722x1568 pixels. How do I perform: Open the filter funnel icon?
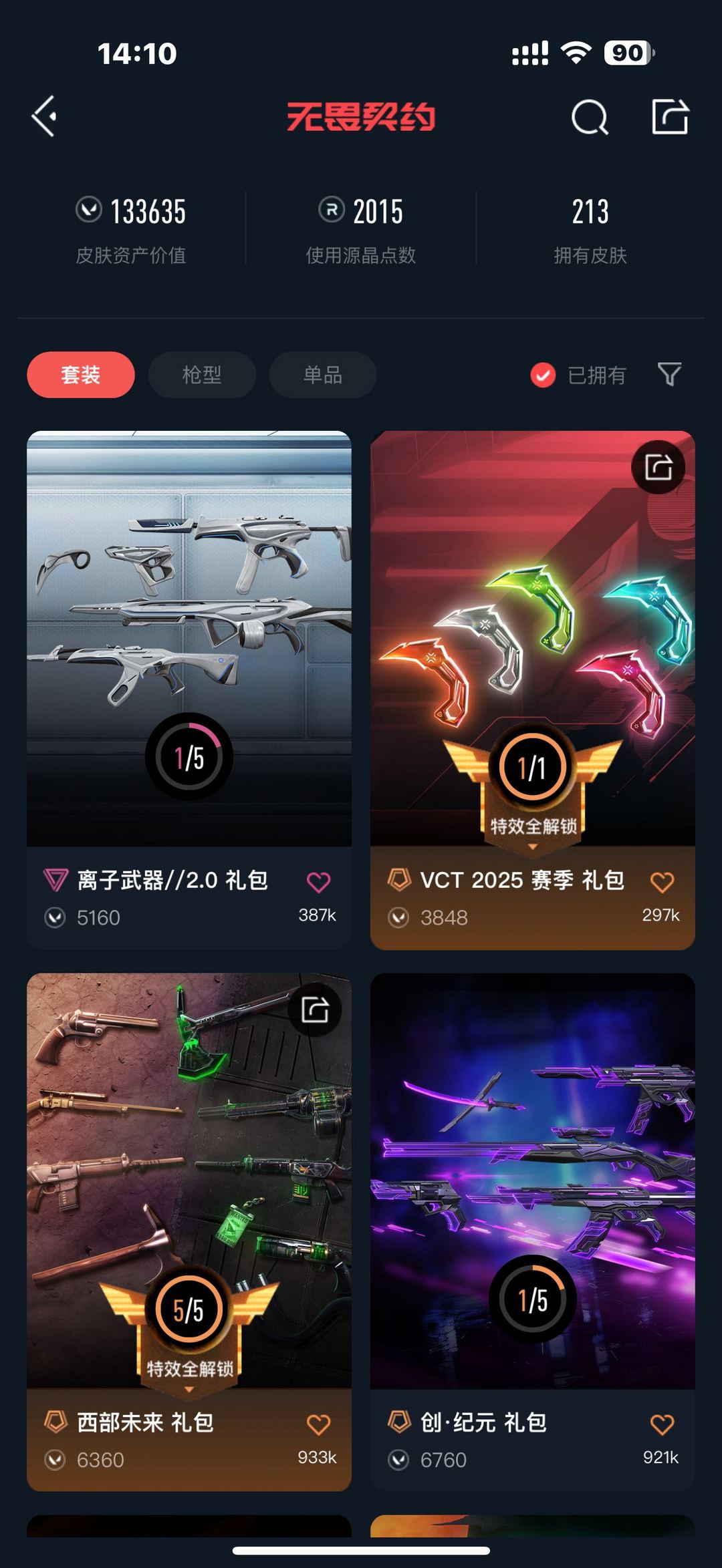pyautogui.click(x=669, y=375)
